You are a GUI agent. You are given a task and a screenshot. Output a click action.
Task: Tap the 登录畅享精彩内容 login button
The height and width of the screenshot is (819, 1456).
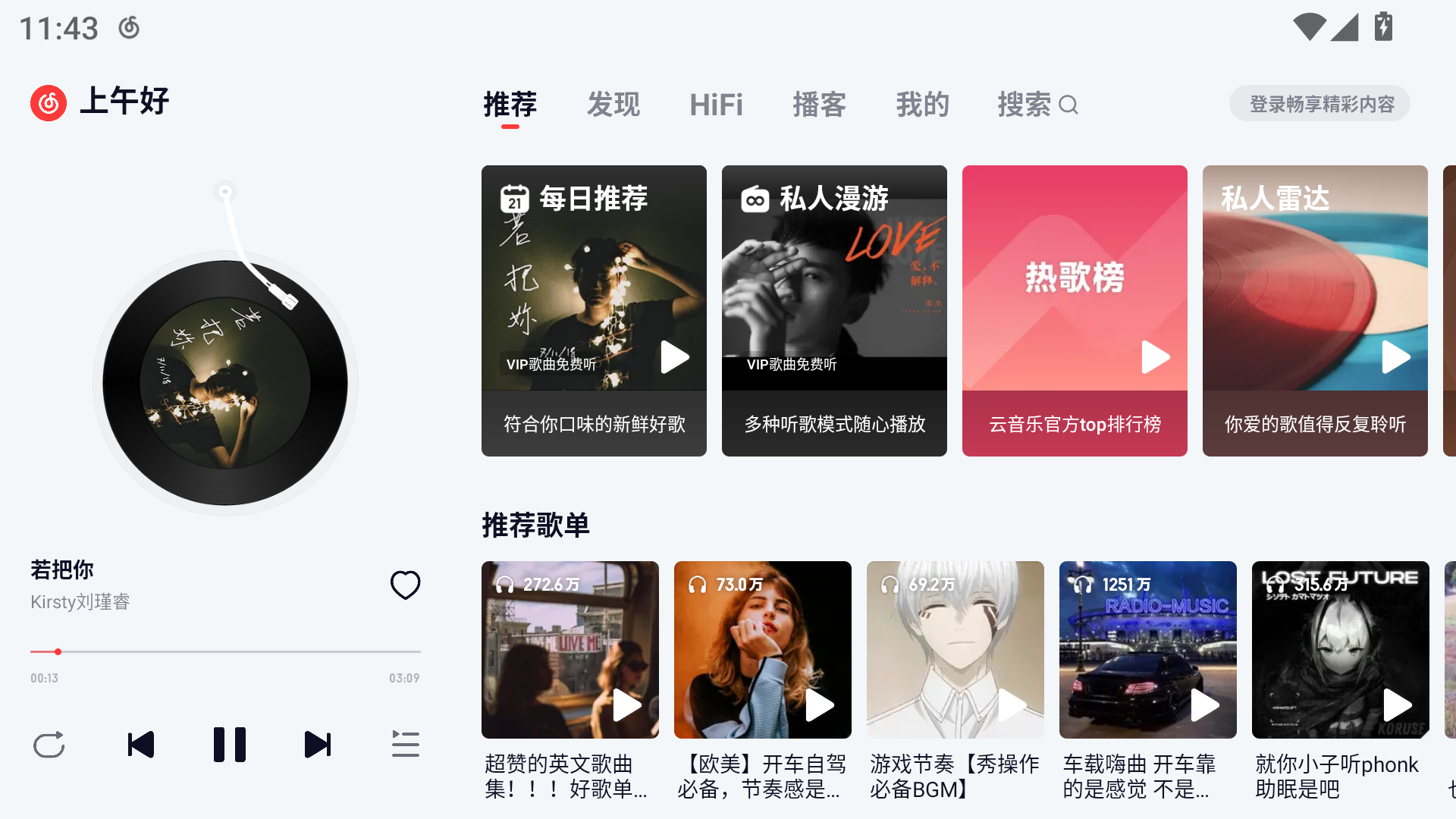tap(1319, 104)
